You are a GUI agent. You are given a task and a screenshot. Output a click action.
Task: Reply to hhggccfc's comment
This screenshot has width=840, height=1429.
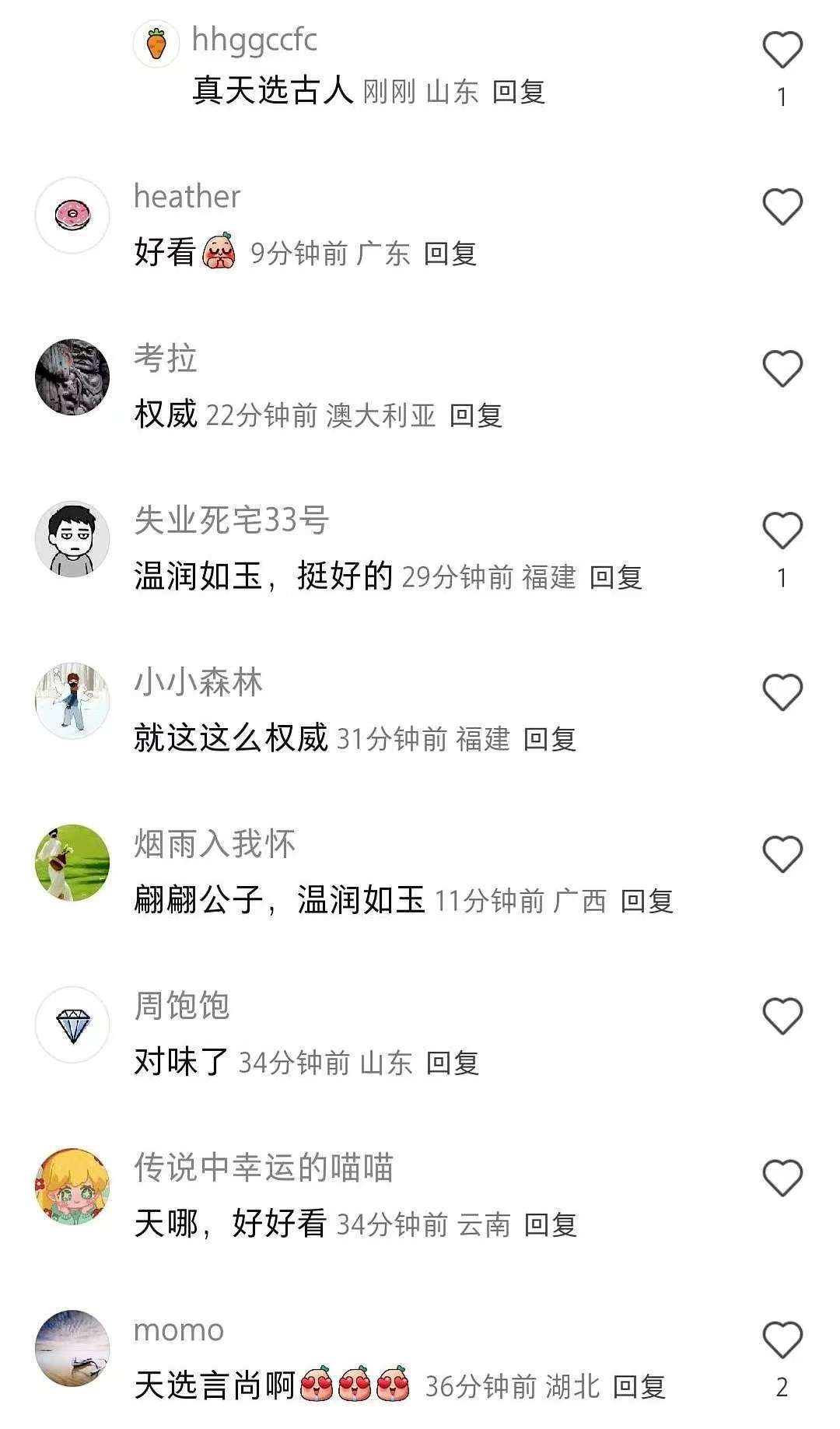point(518,92)
